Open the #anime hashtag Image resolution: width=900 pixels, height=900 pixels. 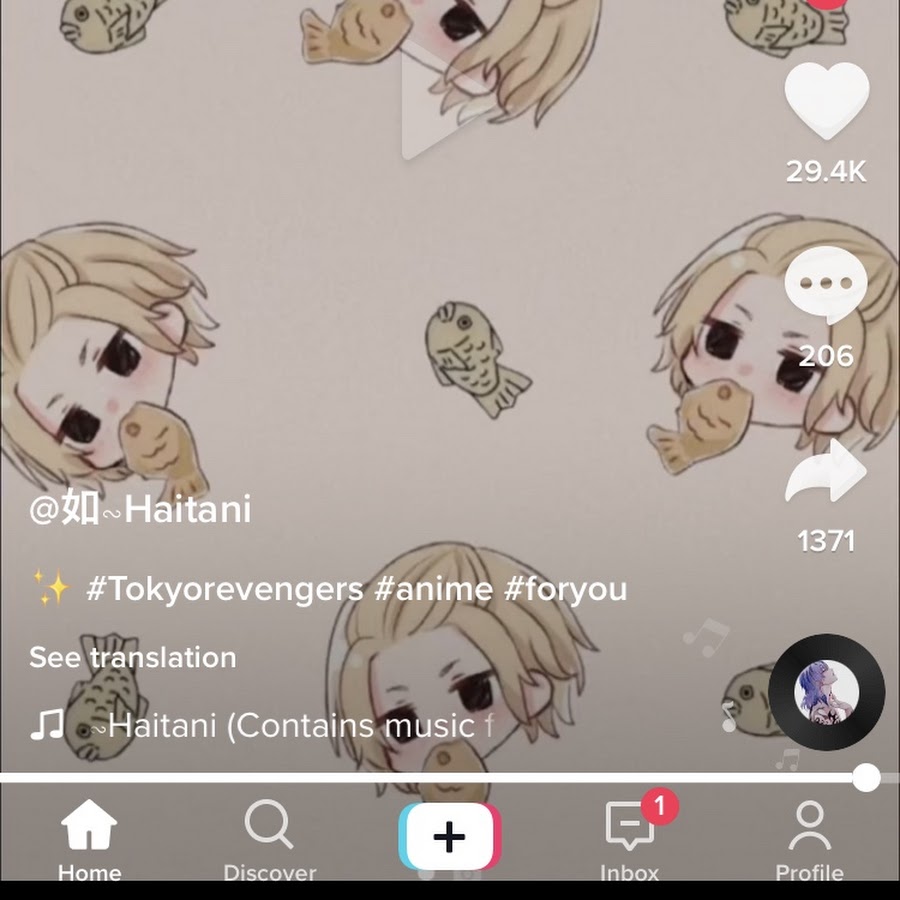pyautogui.click(x=434, y=589)
